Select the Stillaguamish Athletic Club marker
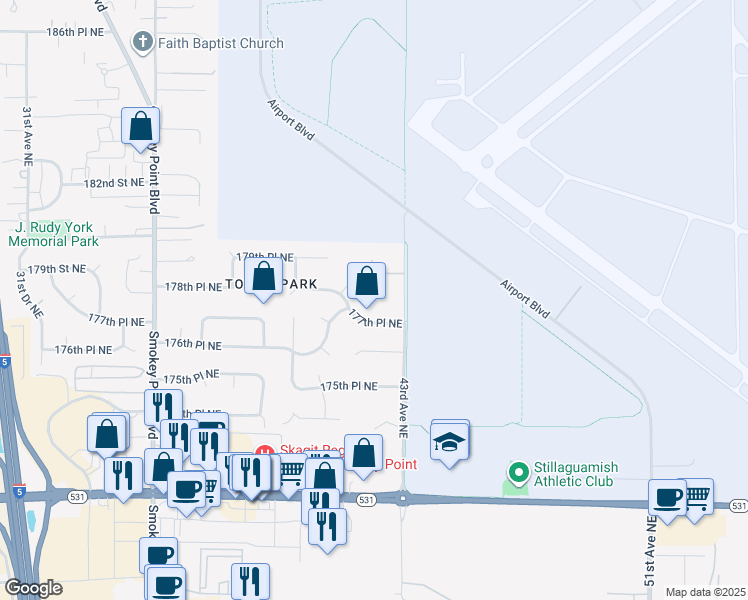 [519, 473]
